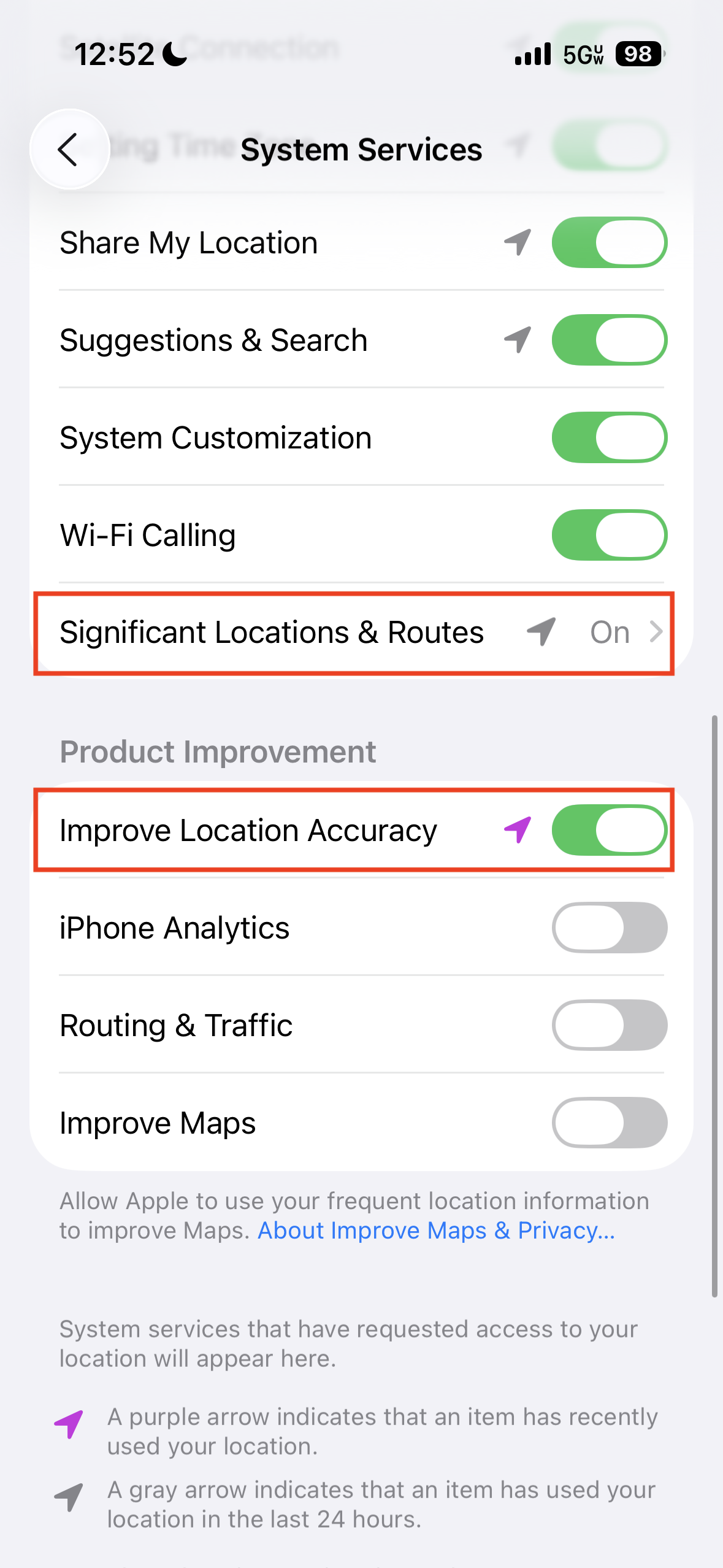Disable Improve Location Accuracy
Image resolution: width=723 pixels, height=1568 pixels.
tap(609, 830)
